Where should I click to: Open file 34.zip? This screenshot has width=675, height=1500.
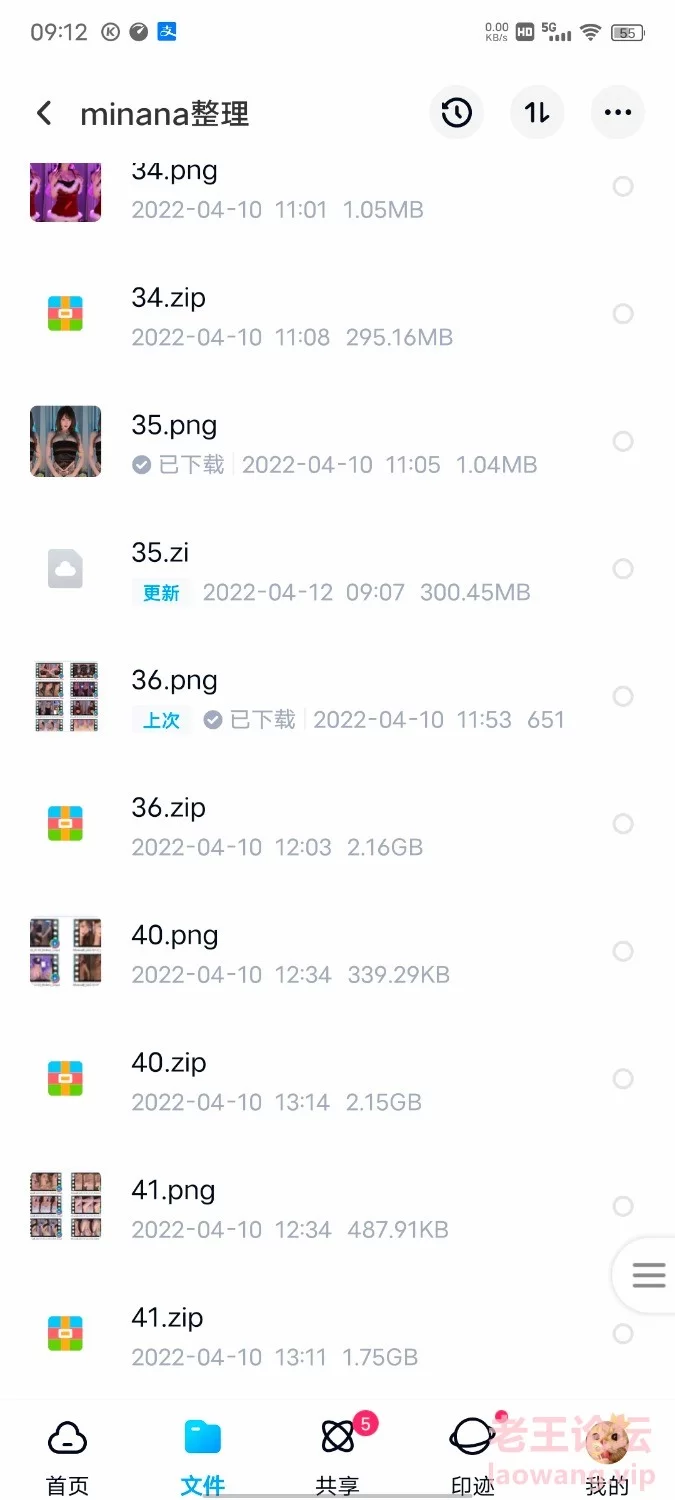169,298
